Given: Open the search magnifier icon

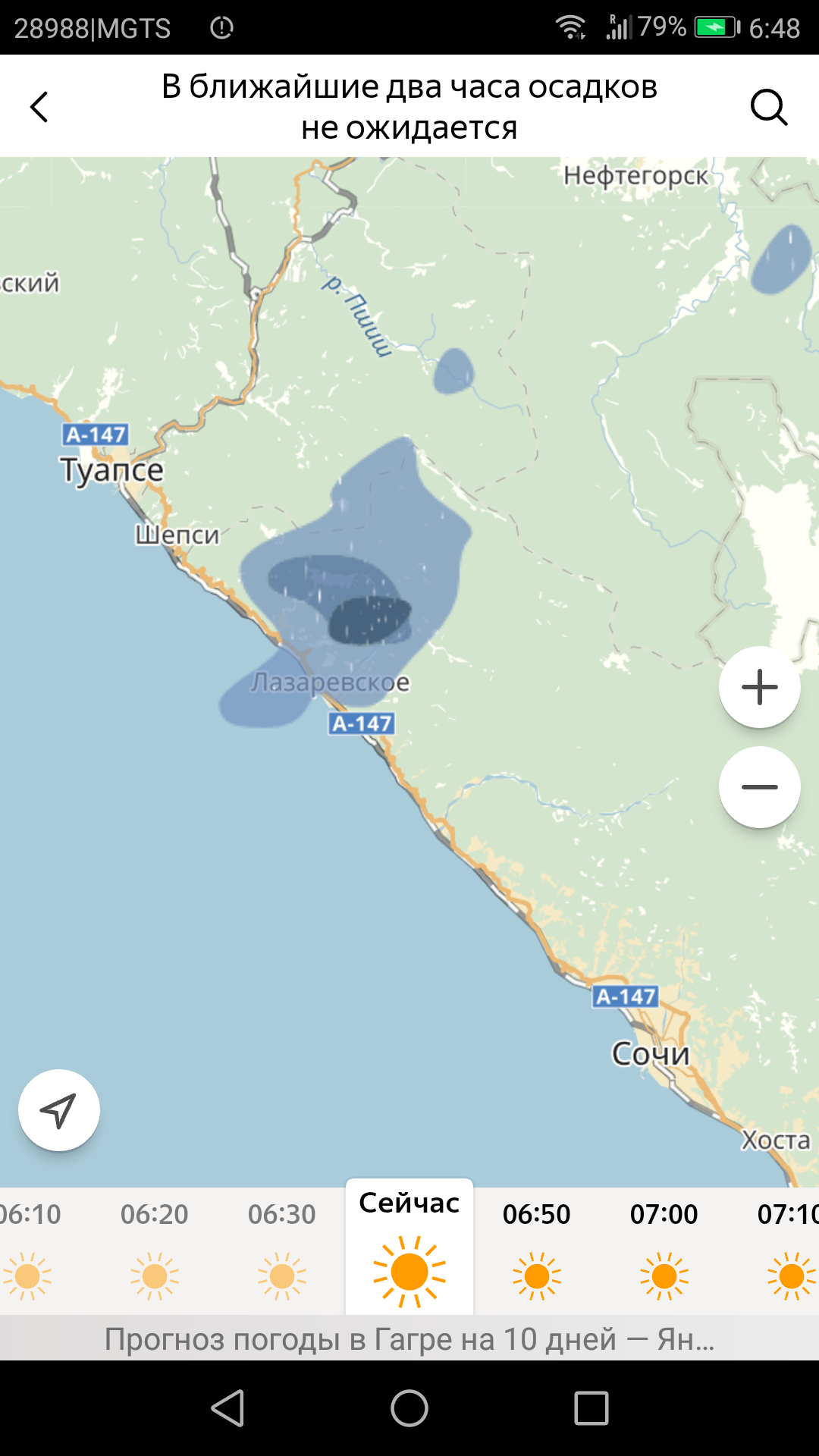Looking at the screenshot, I should coord(768,107).
